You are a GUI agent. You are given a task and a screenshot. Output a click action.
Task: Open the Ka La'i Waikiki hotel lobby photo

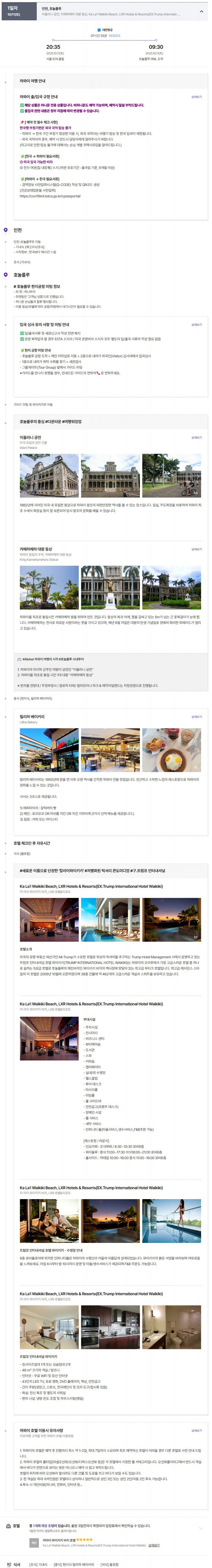(49, 920)
